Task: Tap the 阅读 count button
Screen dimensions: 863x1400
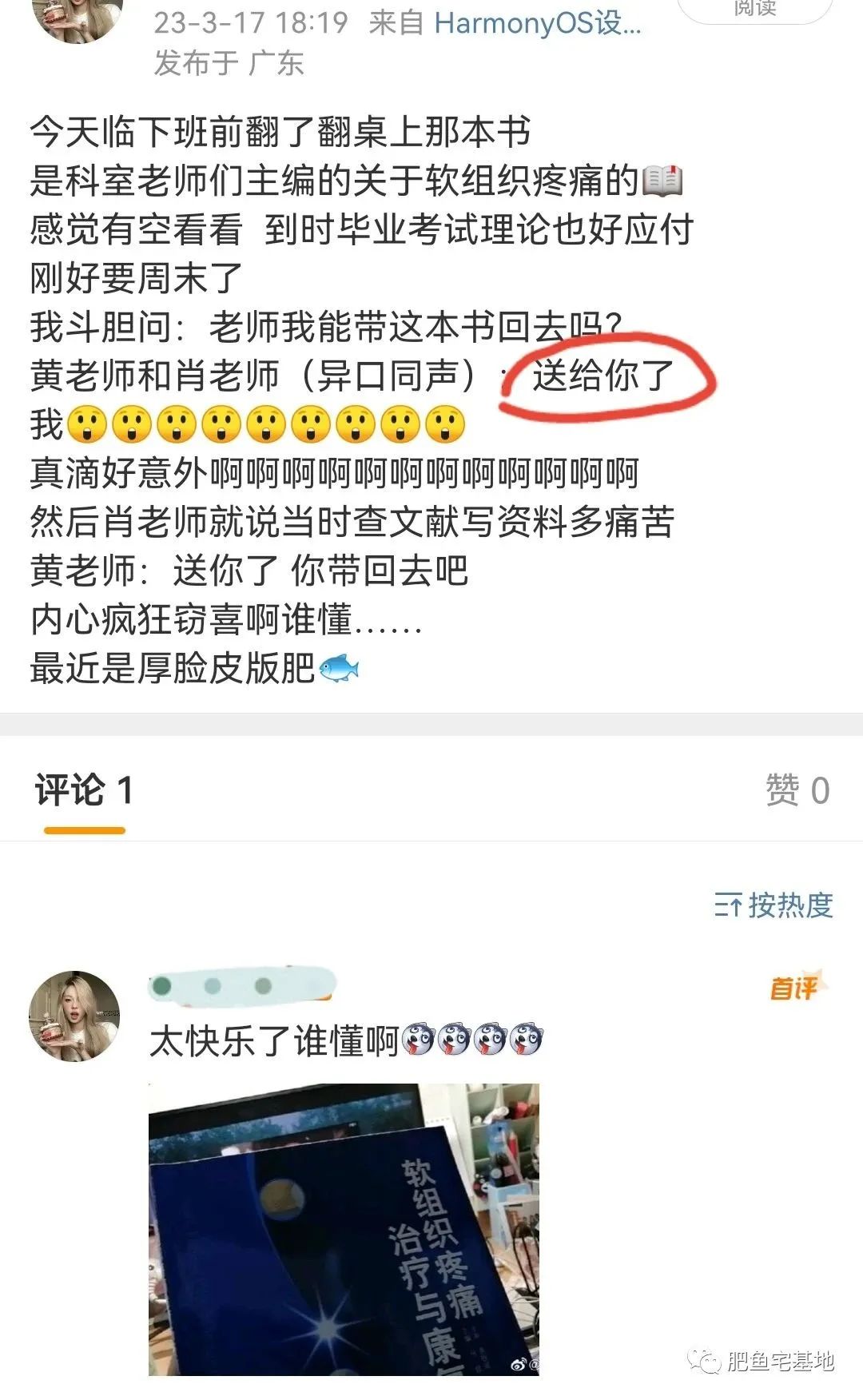Action: (755, 8)
